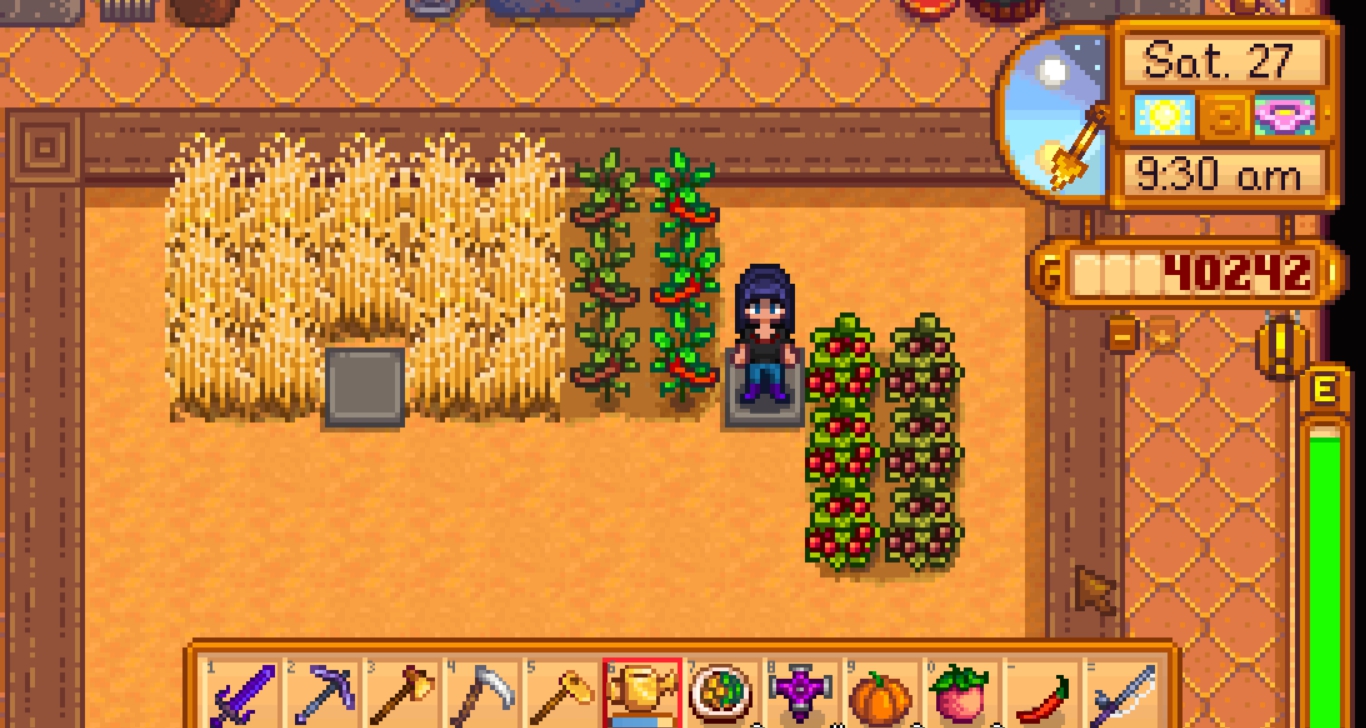Equip the golden hoe from the toolbar

click(x=561, y=695)
